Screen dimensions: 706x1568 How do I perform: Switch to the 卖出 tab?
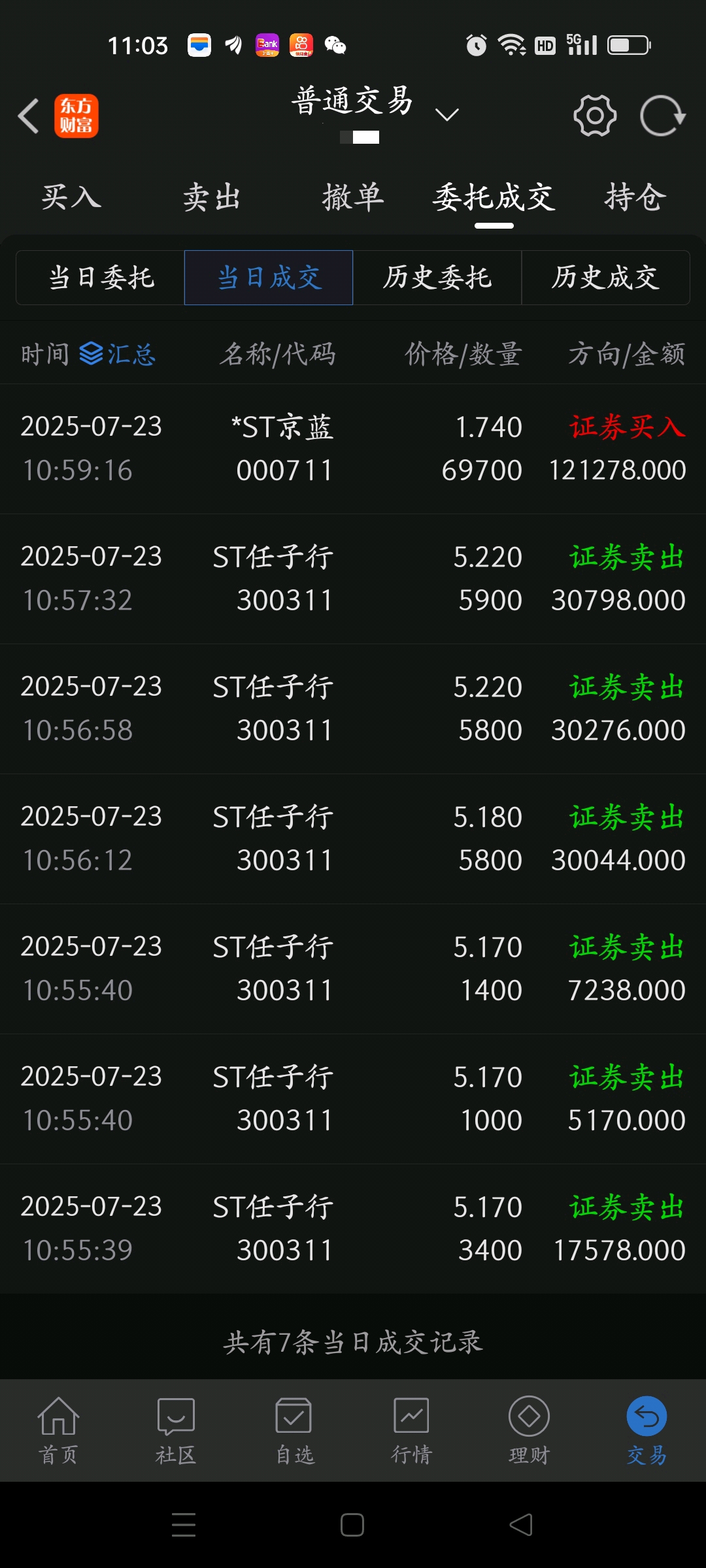click(x=212, y=197)
